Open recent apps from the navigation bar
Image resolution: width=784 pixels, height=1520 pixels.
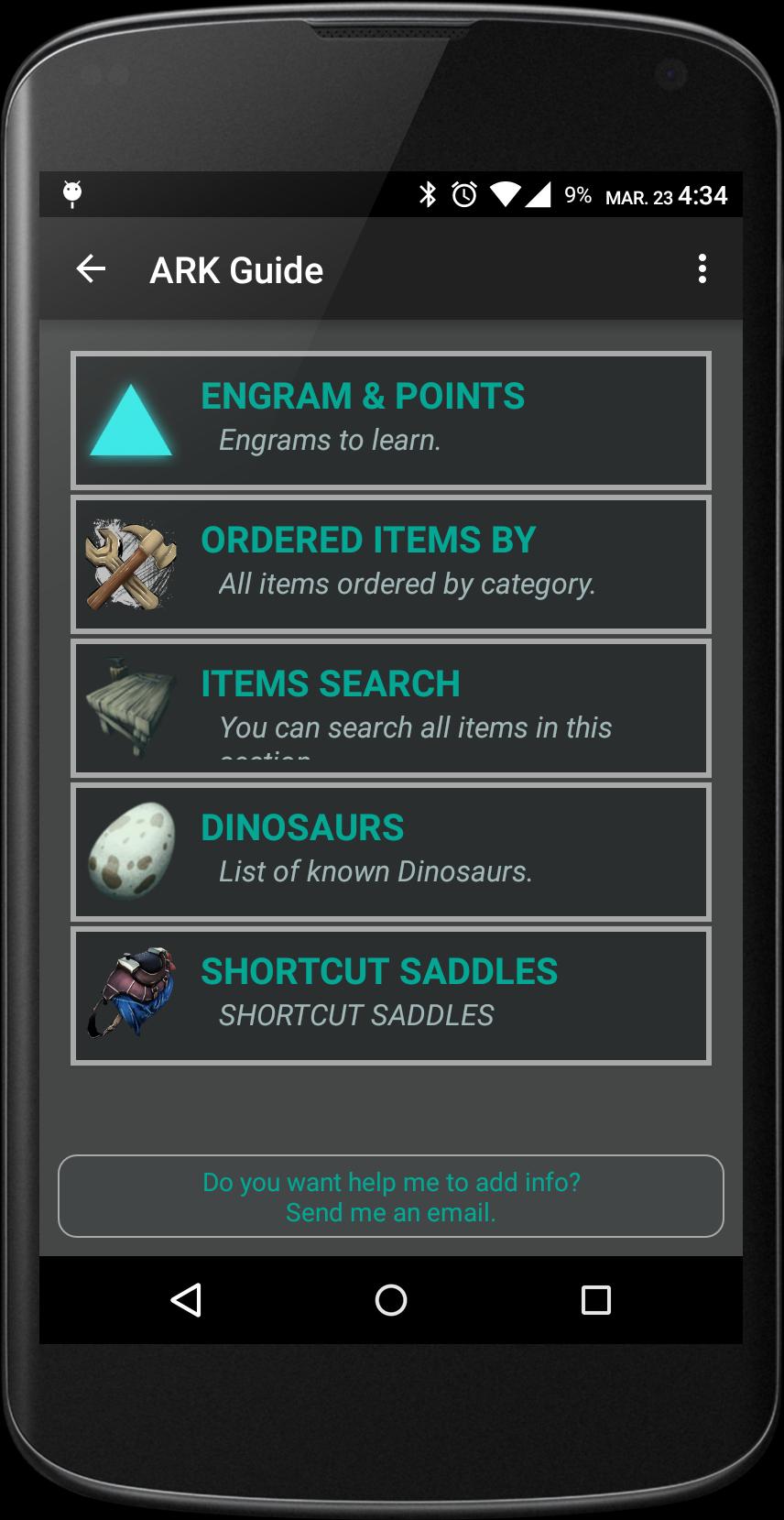tap(595, 1300)
